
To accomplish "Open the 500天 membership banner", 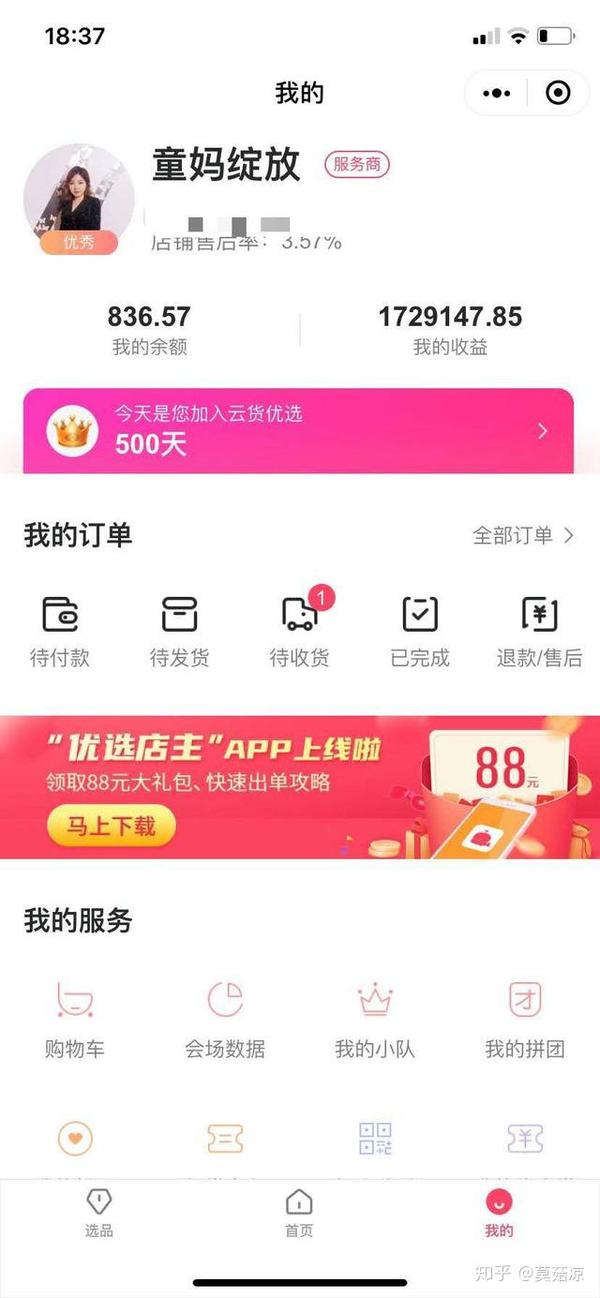I will (x=298, y=431).
